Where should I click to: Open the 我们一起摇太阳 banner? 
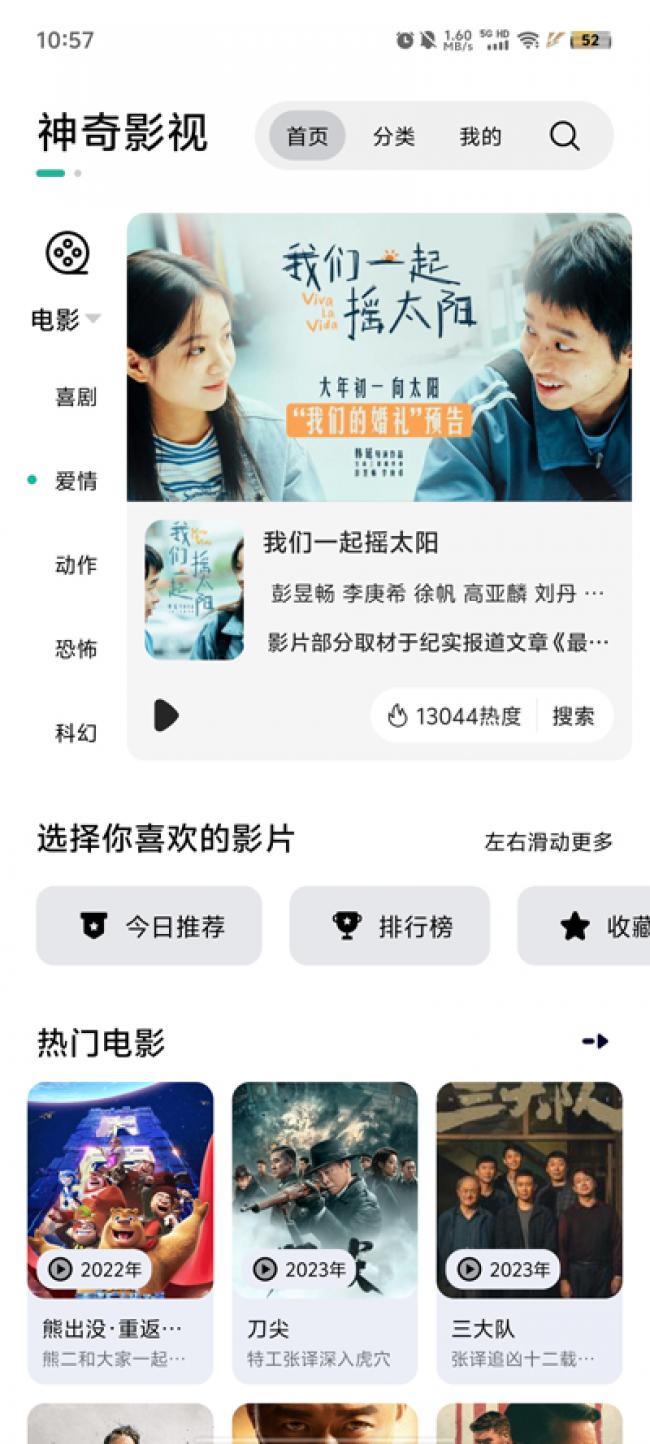click(379, 357)
